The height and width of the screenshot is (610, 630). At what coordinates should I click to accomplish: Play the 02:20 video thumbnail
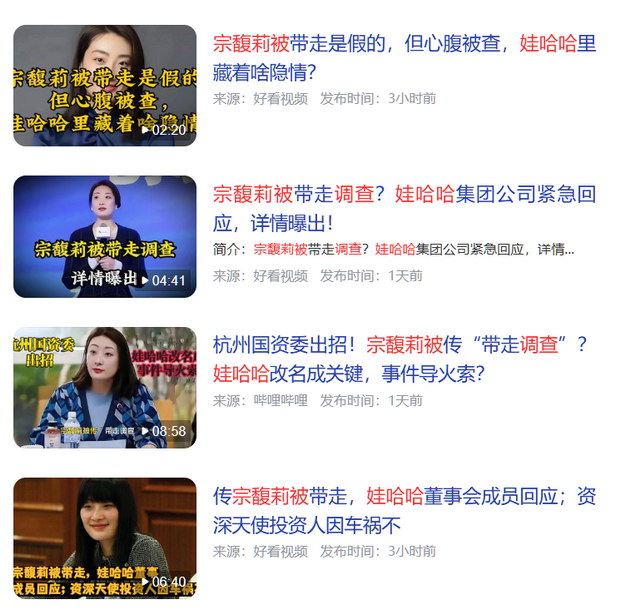click(x=105, y=86)
